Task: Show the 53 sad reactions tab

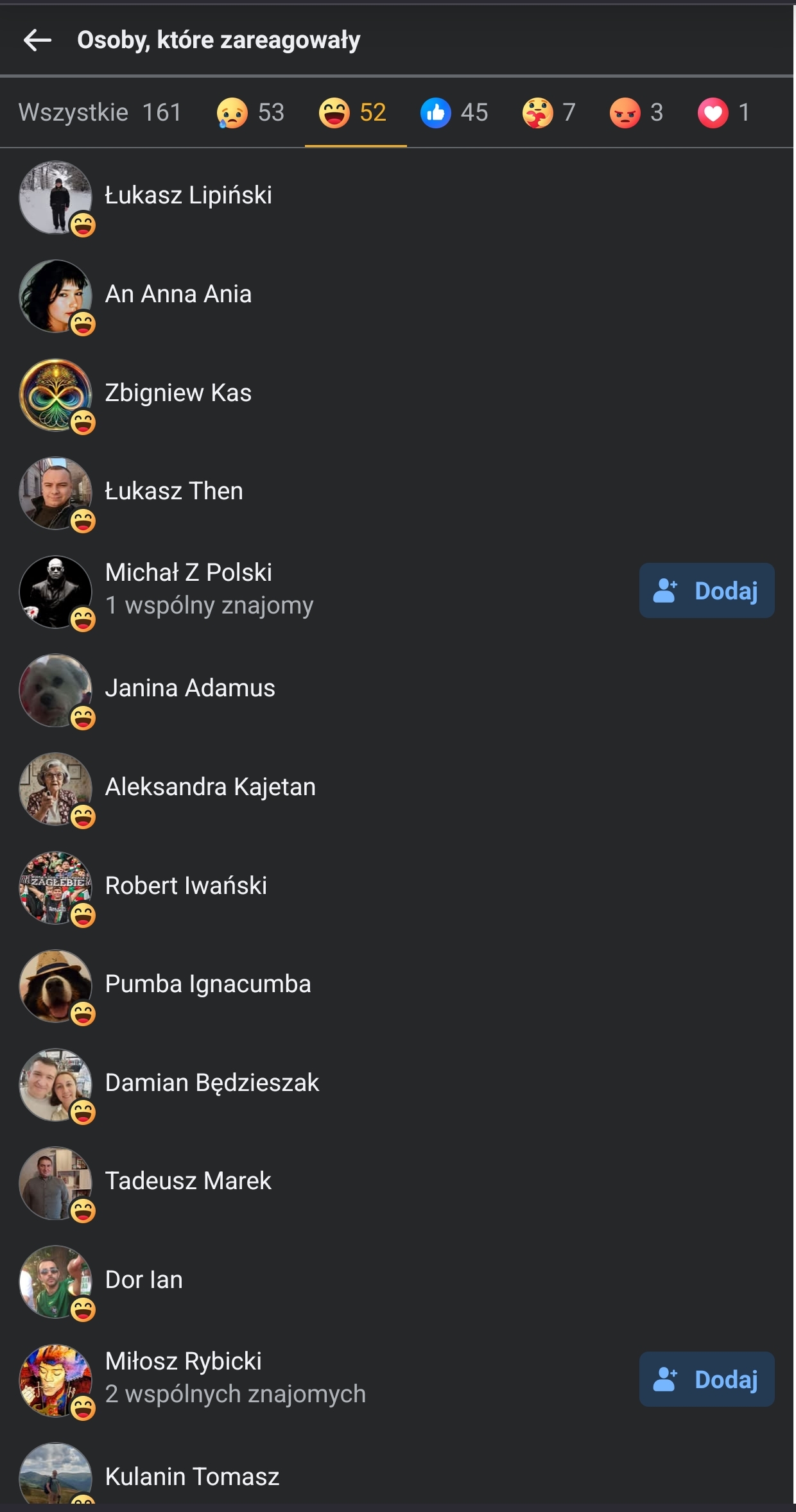Action: point(251,113)
